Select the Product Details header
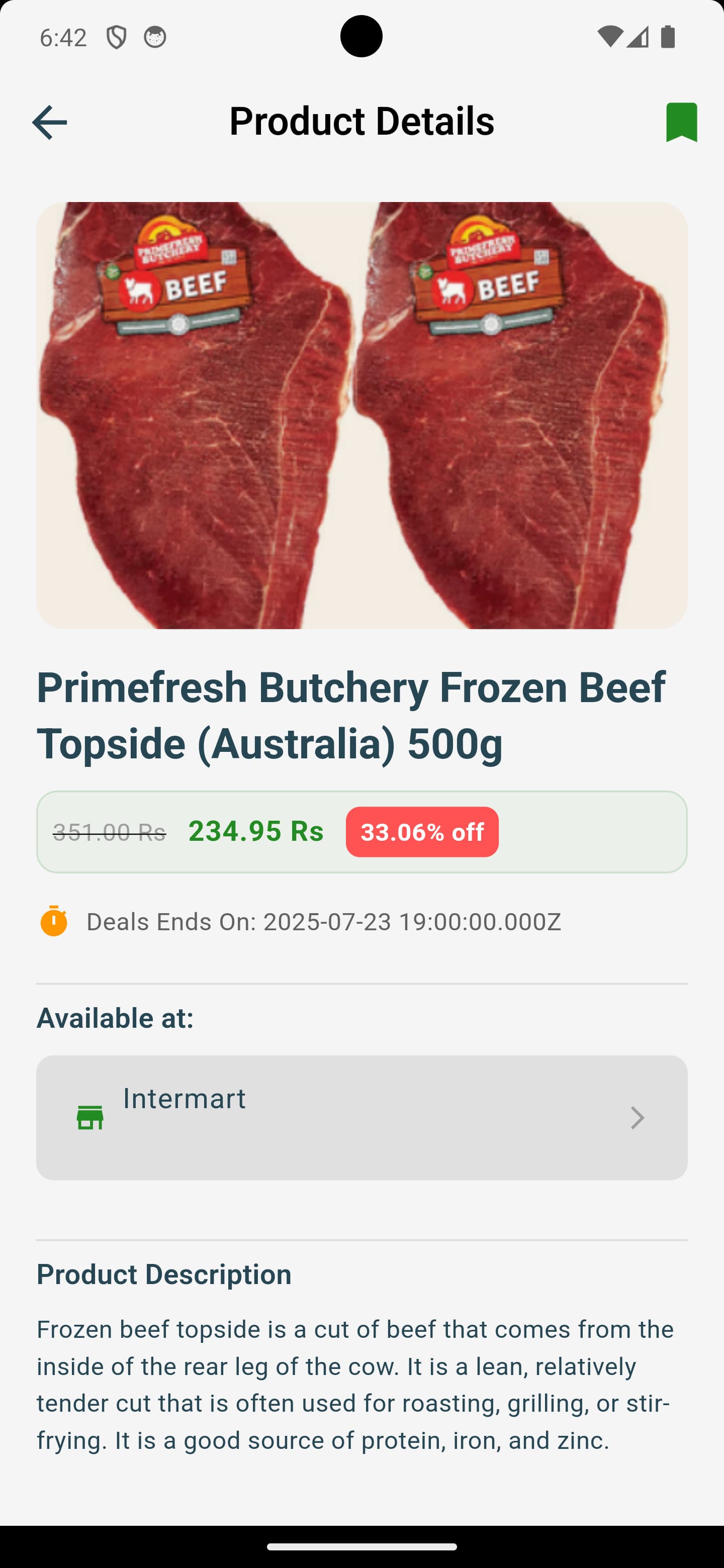 pos(361,121)
